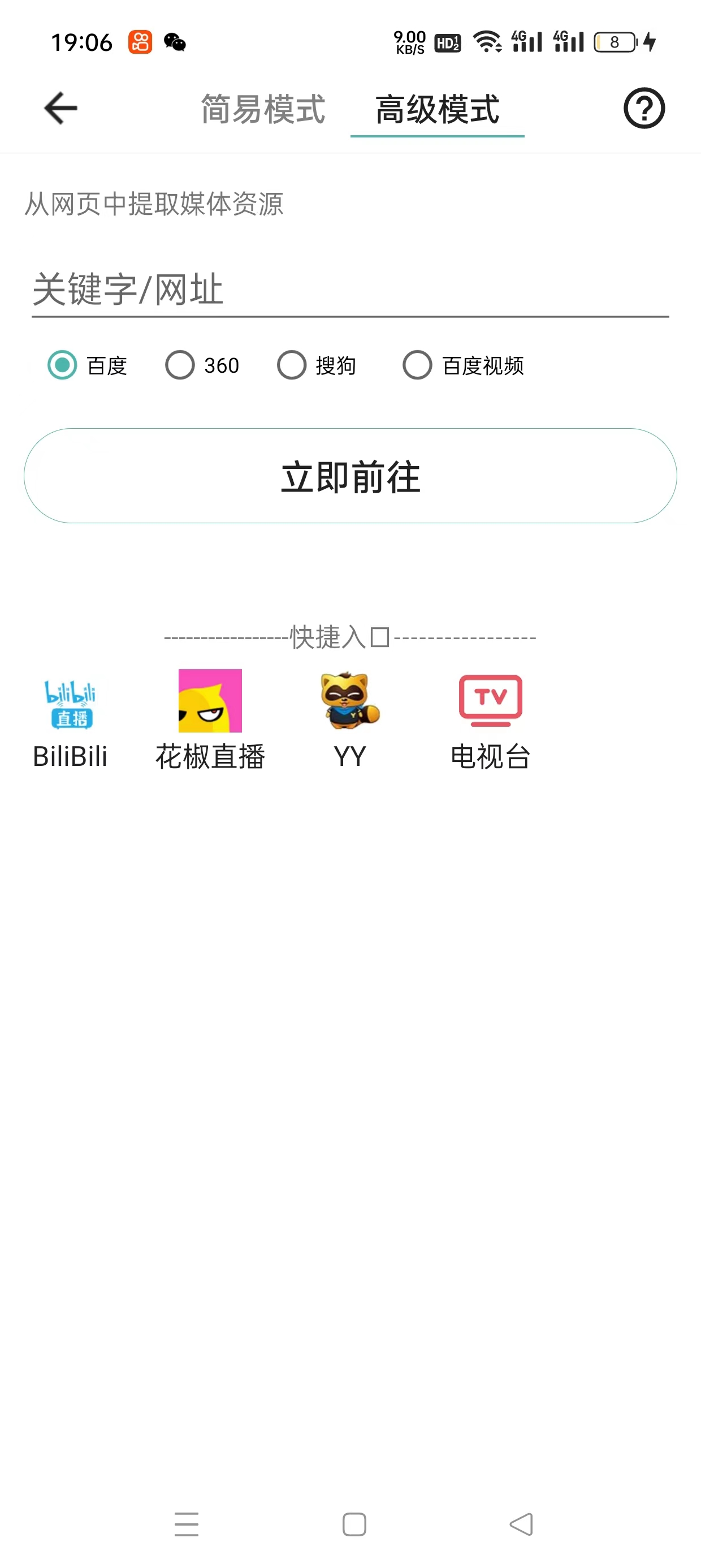Tap the battery indicator in status bar

click(615, 41)
